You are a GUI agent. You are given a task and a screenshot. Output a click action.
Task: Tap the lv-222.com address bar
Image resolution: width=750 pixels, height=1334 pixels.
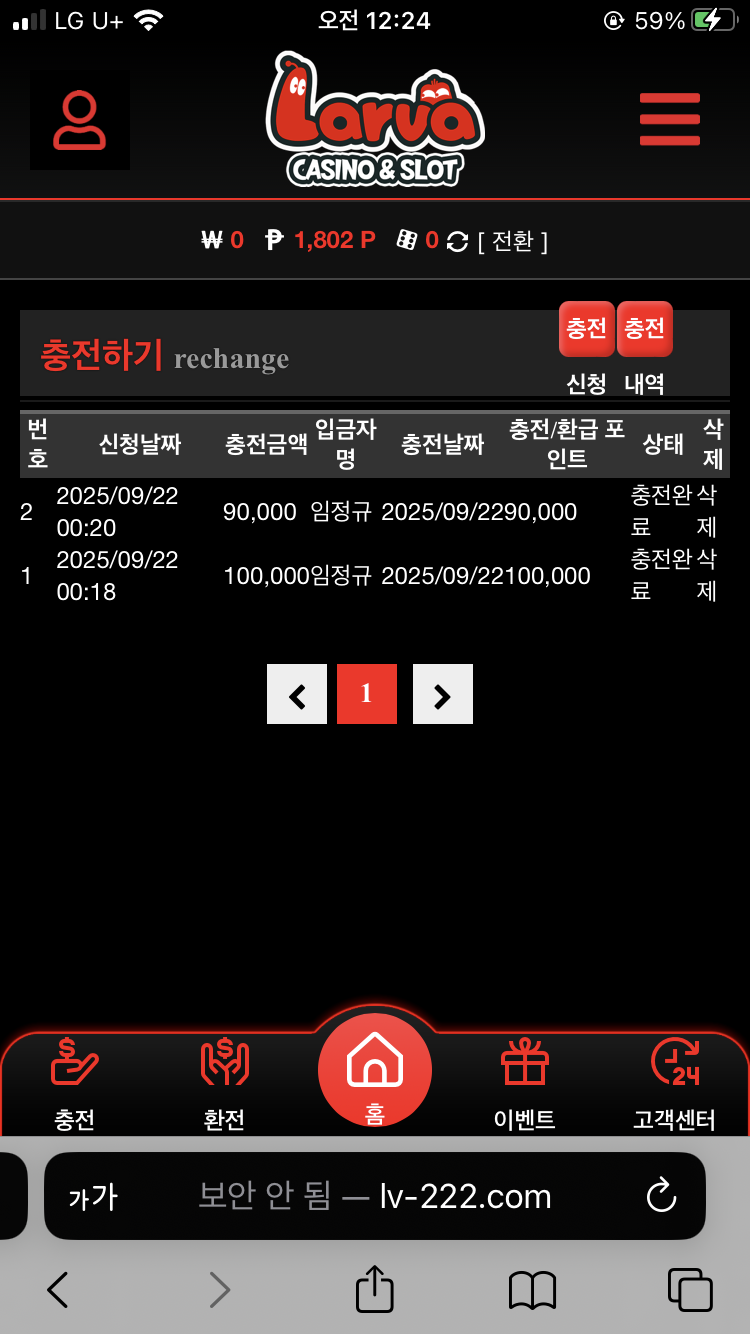375,1196
